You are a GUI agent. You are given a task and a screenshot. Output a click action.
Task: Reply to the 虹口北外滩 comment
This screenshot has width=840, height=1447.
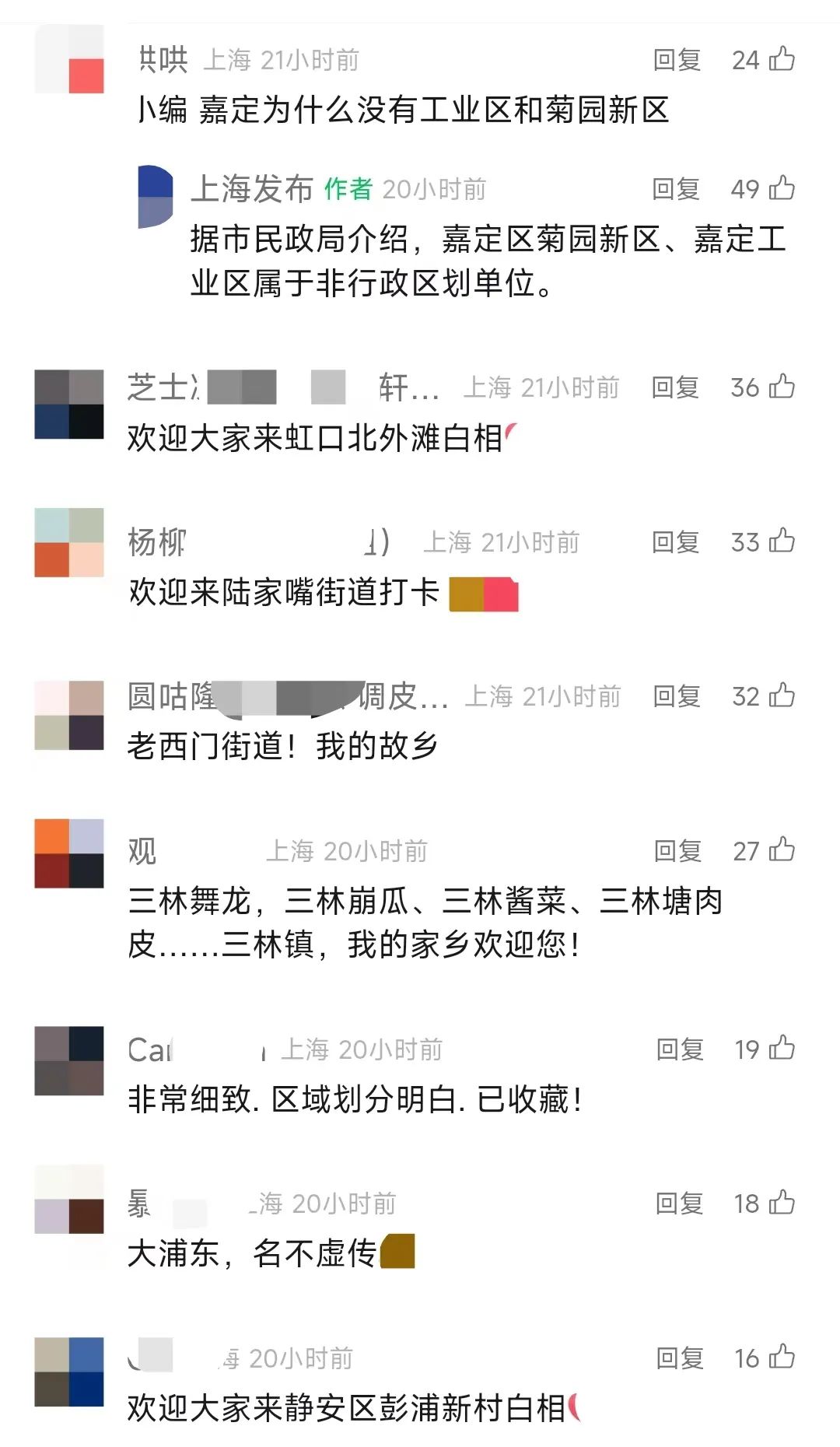click(x=674, y=387)
